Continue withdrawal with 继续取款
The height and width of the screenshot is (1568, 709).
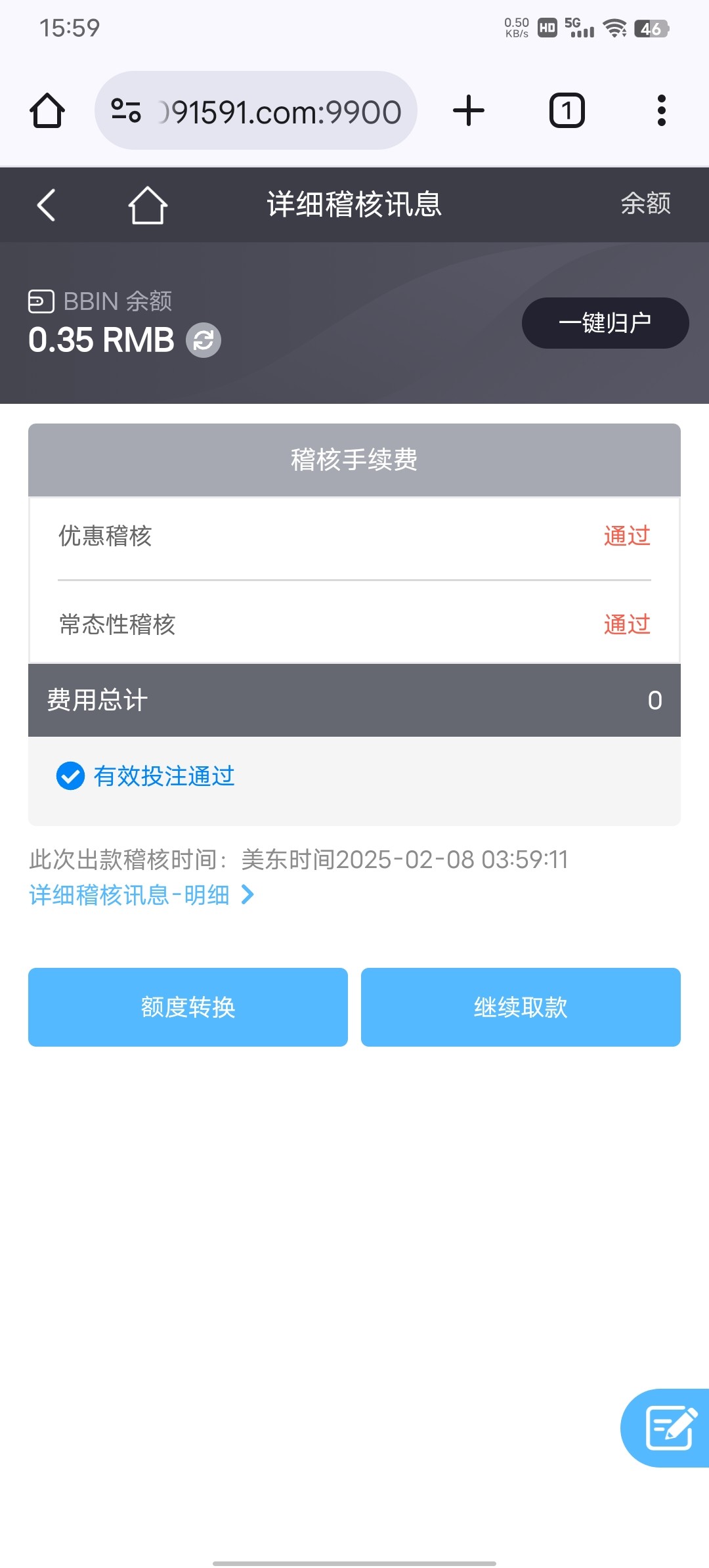coord(521,1007)
